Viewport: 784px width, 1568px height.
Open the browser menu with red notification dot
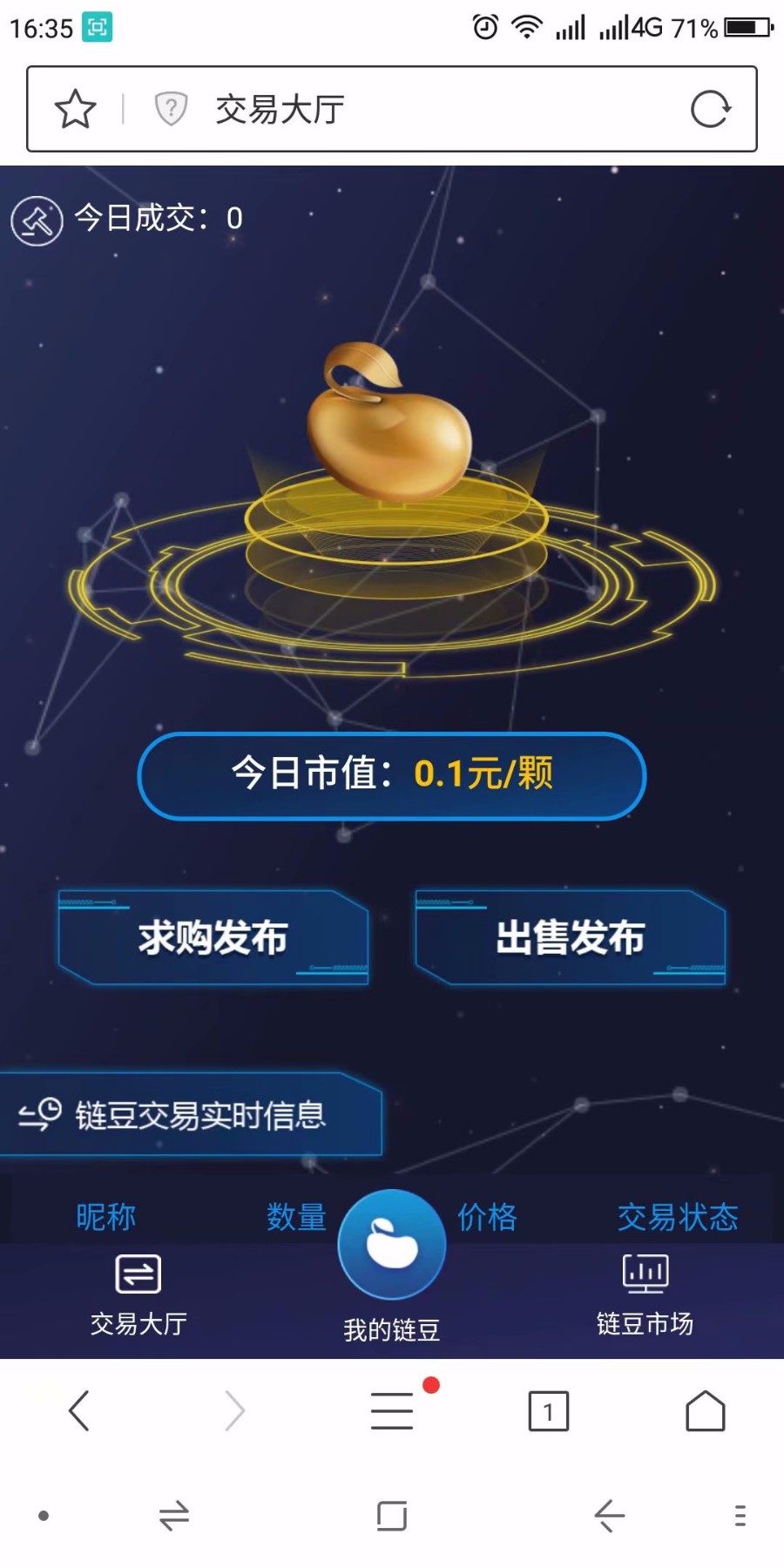tap(391, 1410)
